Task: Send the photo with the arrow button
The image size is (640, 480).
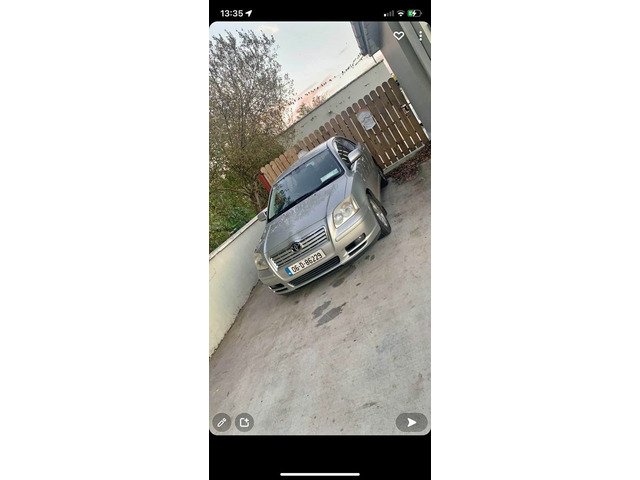Action: [410, 422]
